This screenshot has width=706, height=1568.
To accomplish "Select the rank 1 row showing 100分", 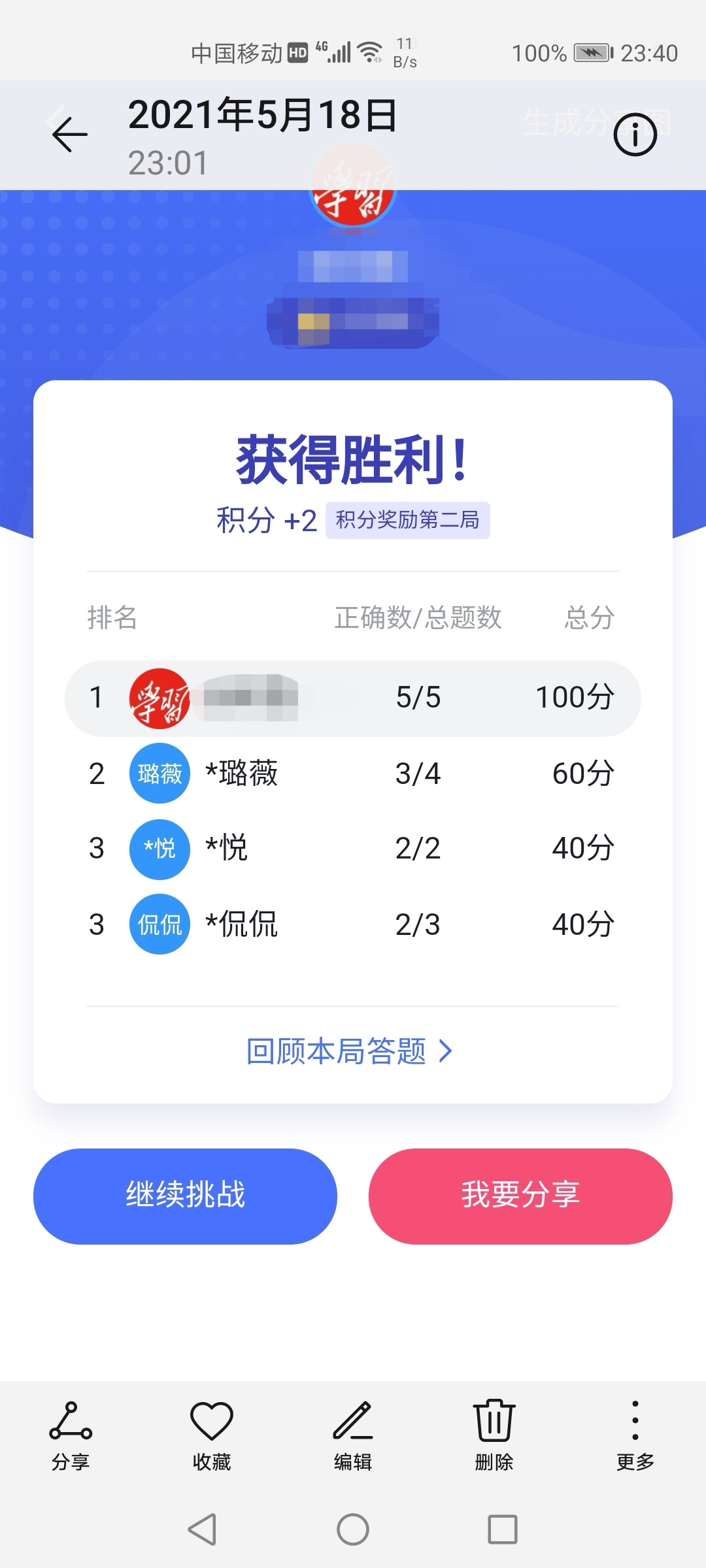I will pyautogui.click(x=353, y=697).
